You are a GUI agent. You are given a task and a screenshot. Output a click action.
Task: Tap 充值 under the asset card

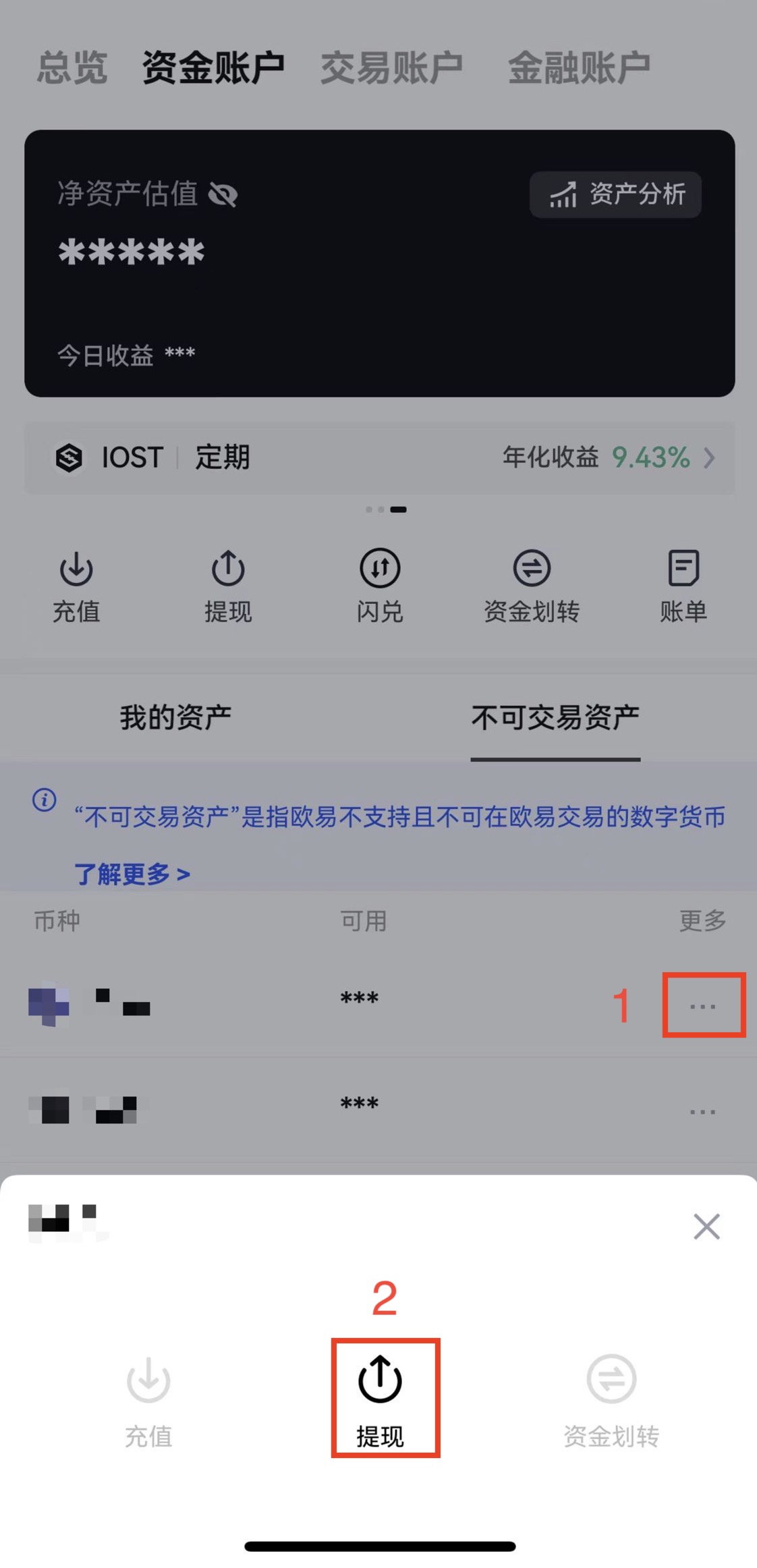click(76, 586)
